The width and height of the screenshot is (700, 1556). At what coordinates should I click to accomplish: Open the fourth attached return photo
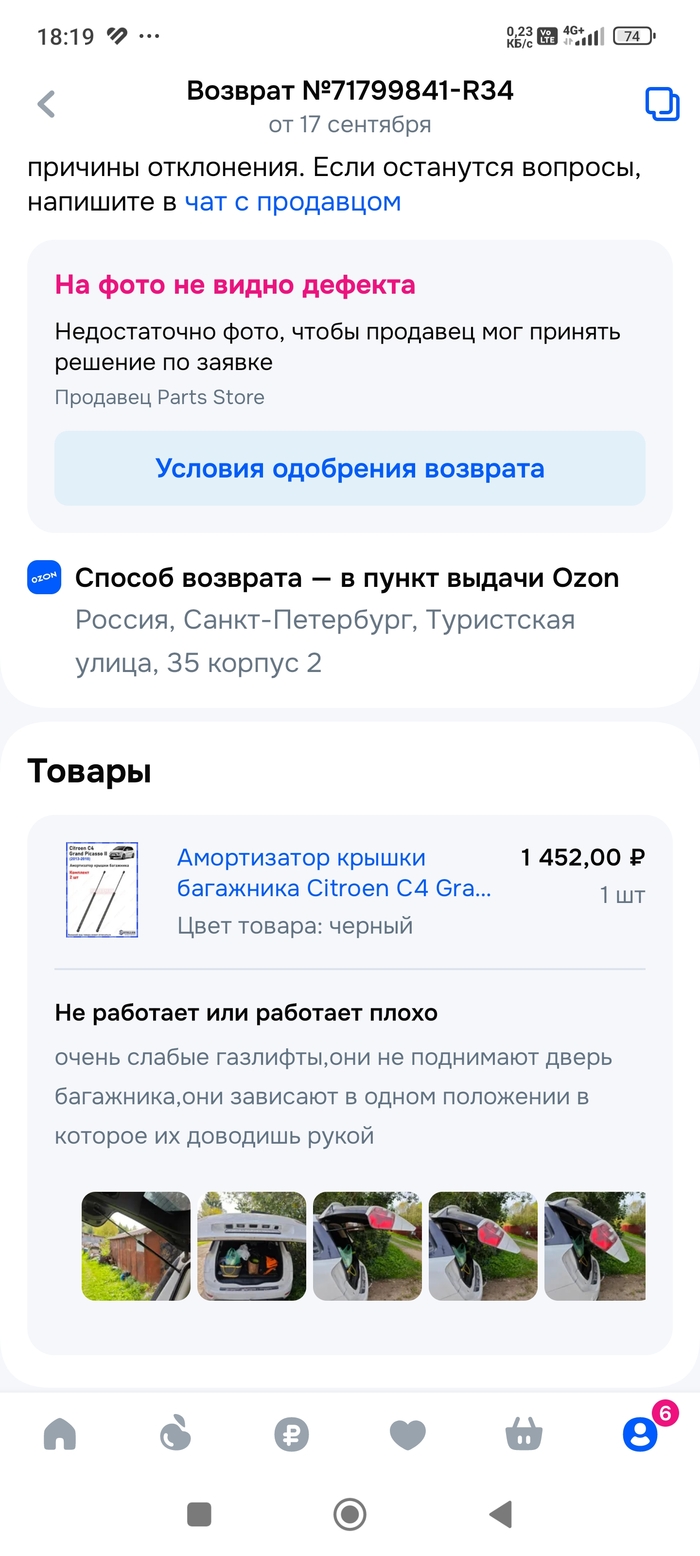pyautogui.click(x=483, y=1246)
